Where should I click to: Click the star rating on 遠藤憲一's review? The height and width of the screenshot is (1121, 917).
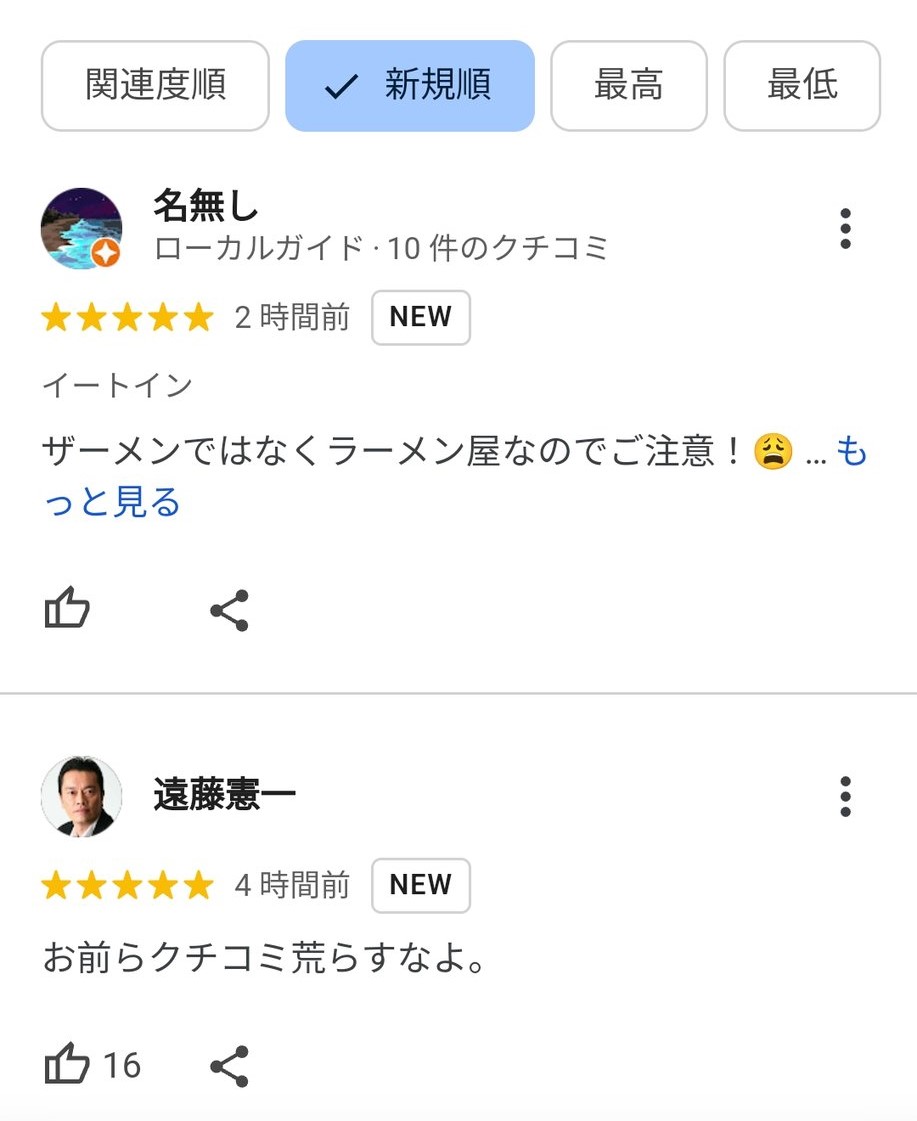tap(127, 885)
